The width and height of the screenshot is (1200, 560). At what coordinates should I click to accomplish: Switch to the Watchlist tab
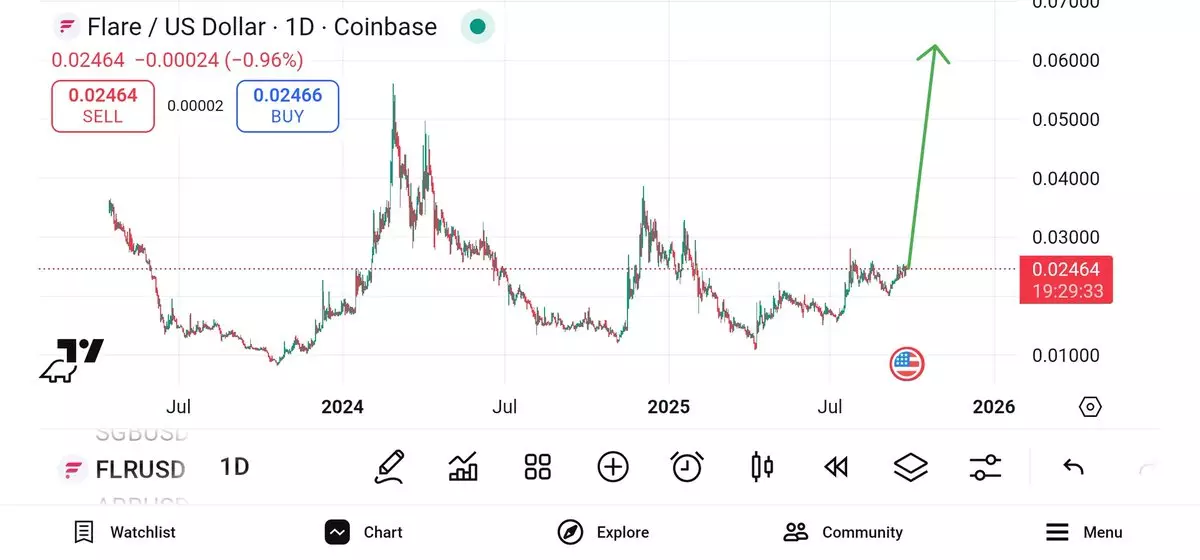pos(125,532)
